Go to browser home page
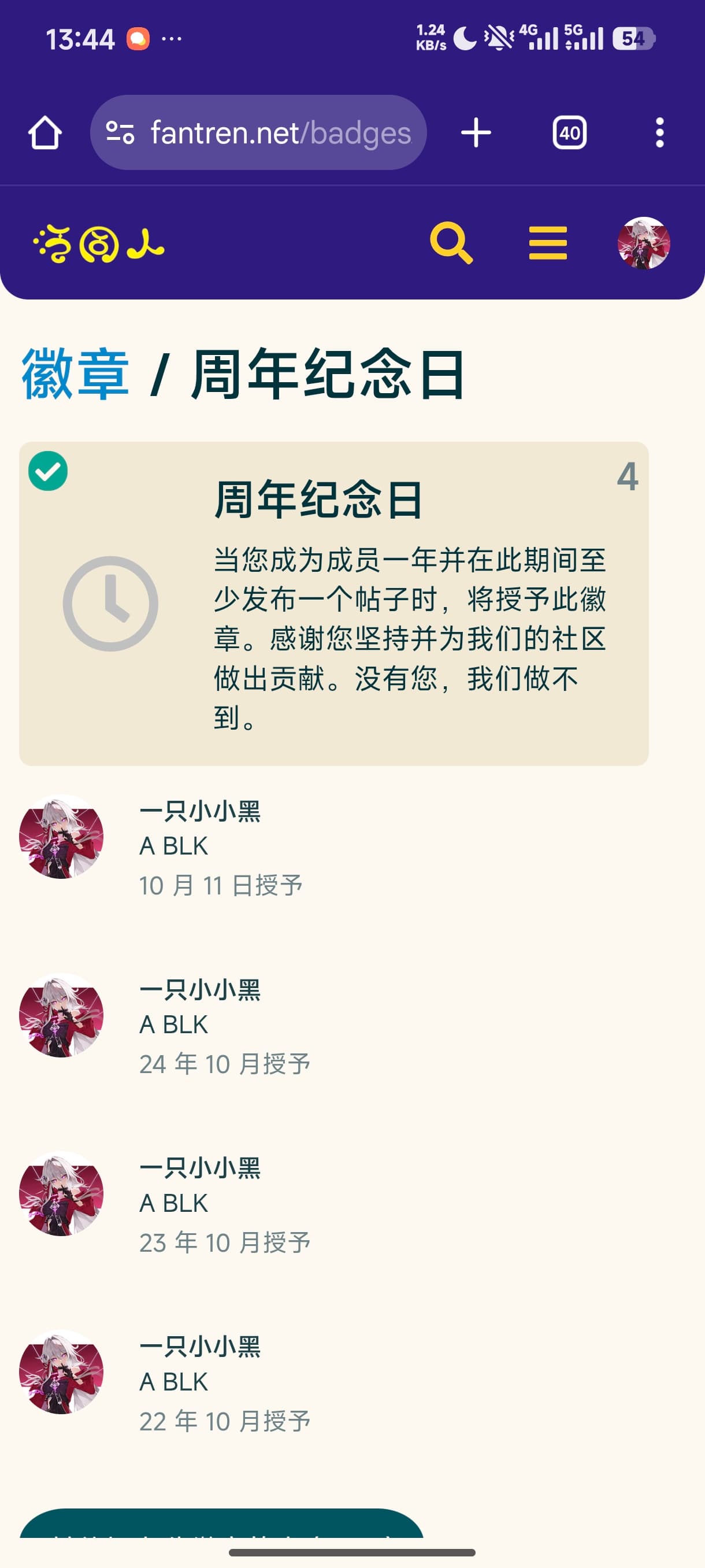Viewport: 705px width, 1568px height. tap(45, 133)
